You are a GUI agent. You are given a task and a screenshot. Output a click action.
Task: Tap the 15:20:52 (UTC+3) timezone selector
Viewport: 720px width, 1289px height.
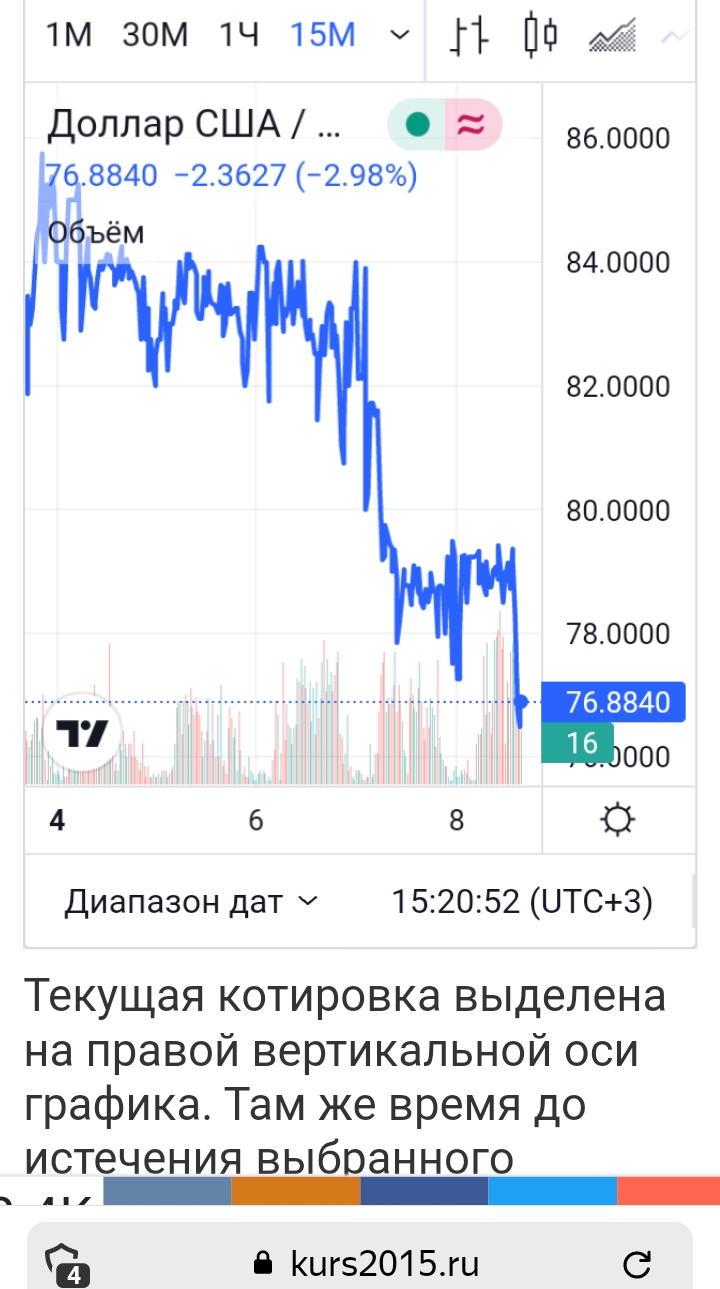522,902
